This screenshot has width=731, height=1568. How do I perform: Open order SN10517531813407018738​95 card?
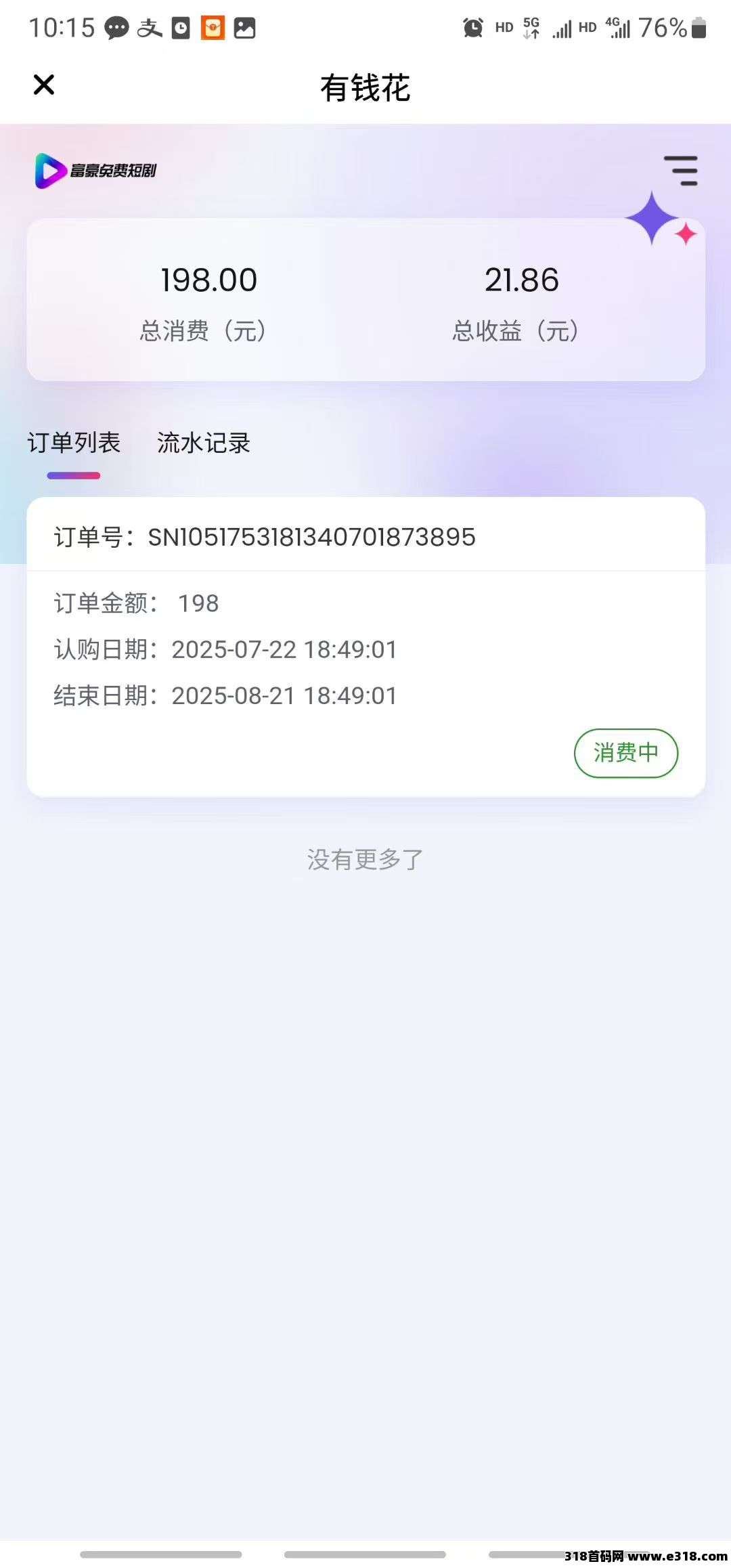click(x=365, y=647)
